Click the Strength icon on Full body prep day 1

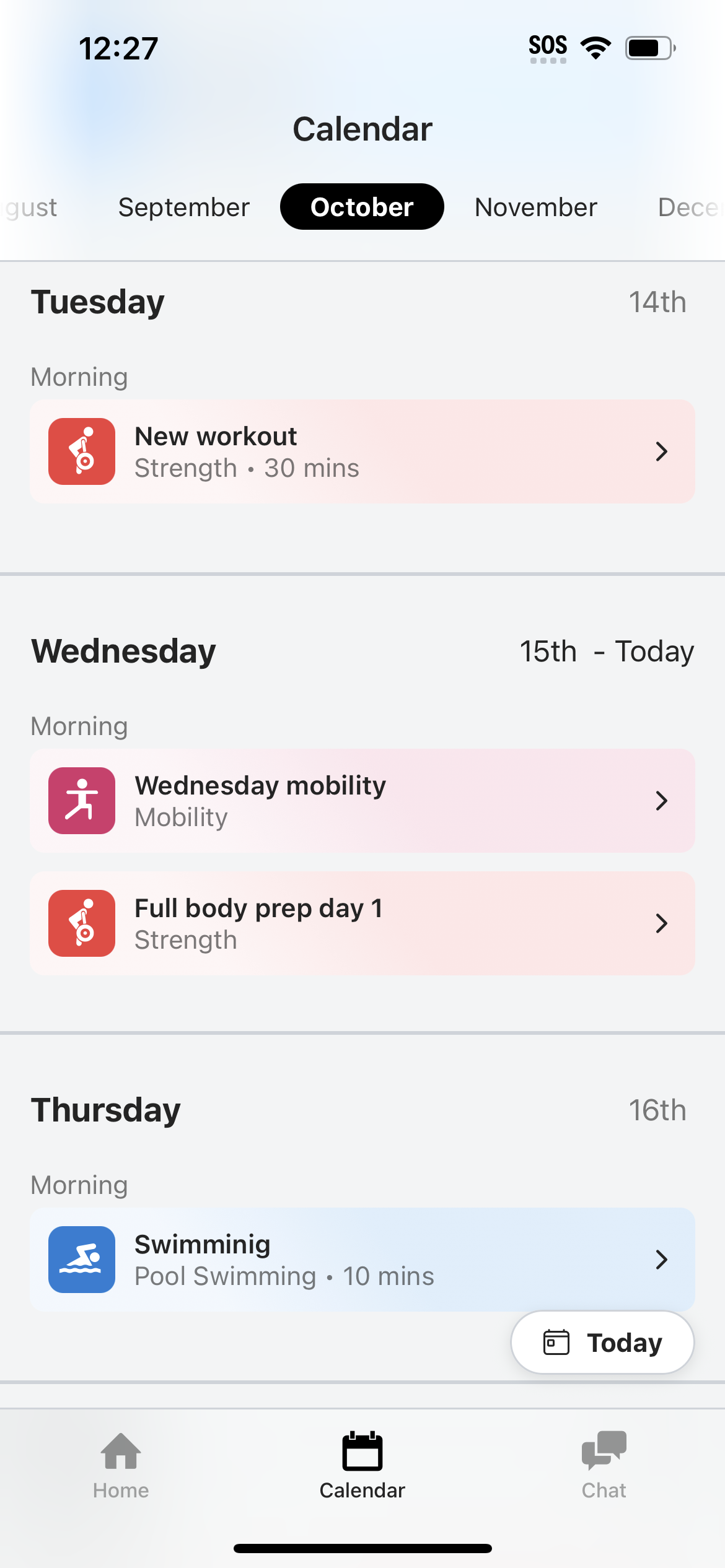pyautogui.click(x=81, y=923)
